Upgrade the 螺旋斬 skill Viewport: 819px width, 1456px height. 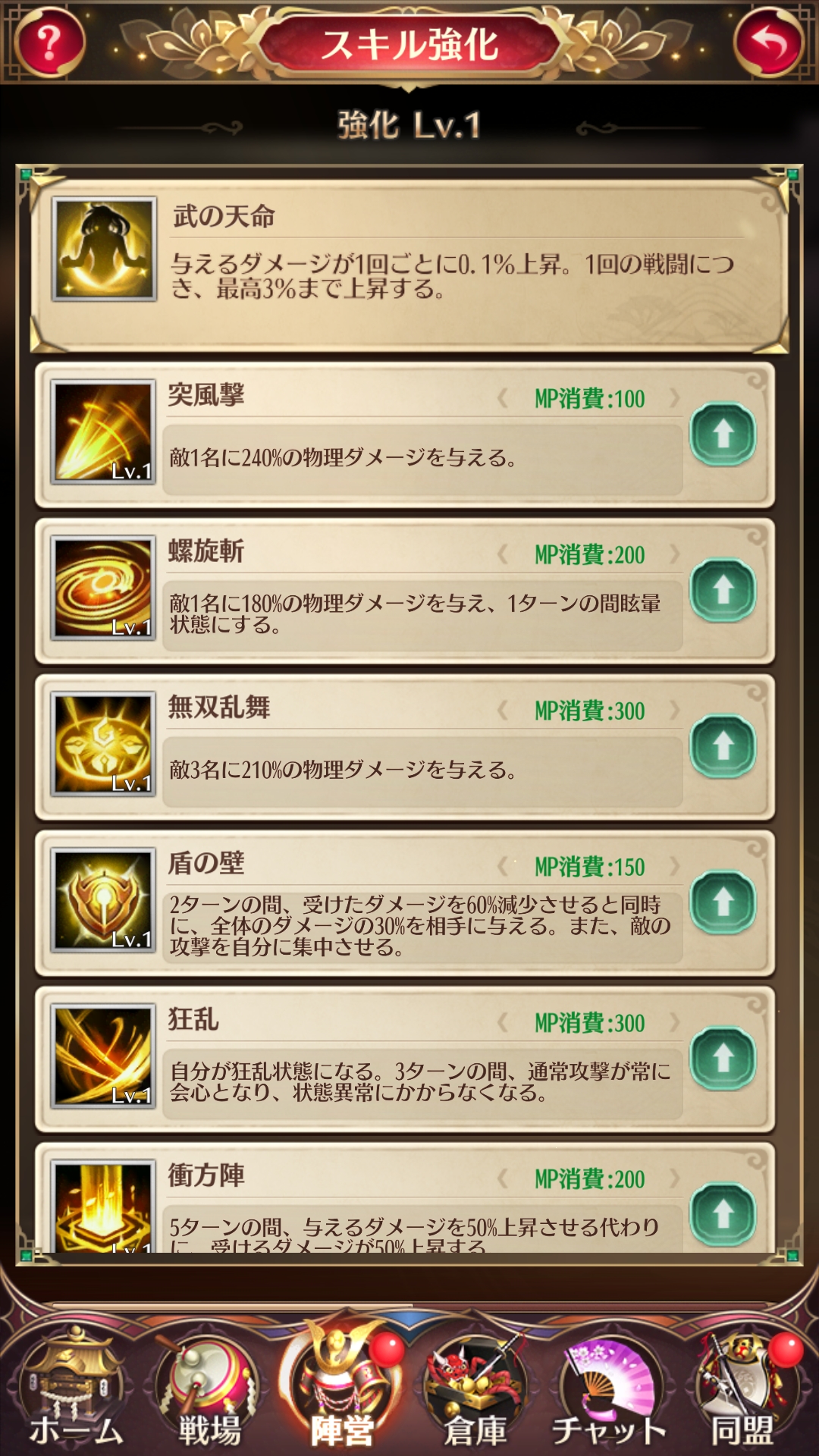pyautogui.click(x=723, y=590)
